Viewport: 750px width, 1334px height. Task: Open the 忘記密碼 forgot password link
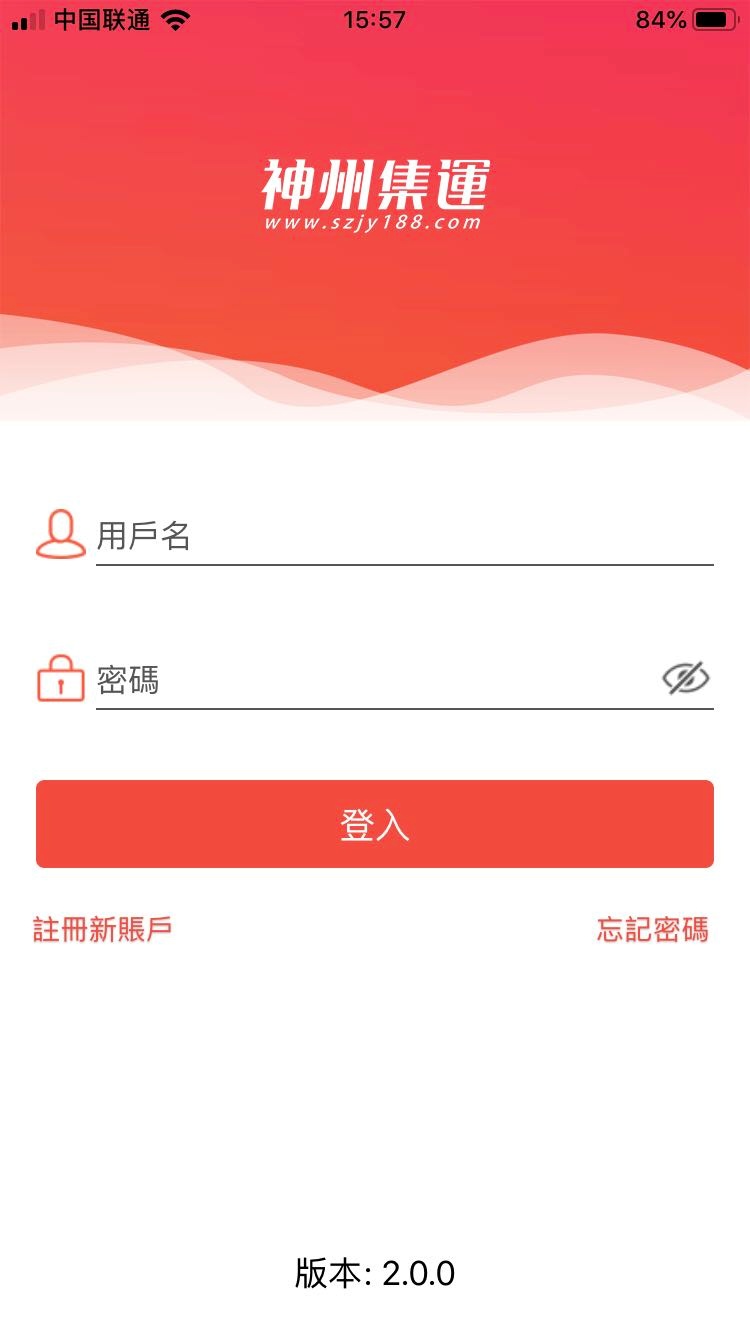tap(652, 930)
